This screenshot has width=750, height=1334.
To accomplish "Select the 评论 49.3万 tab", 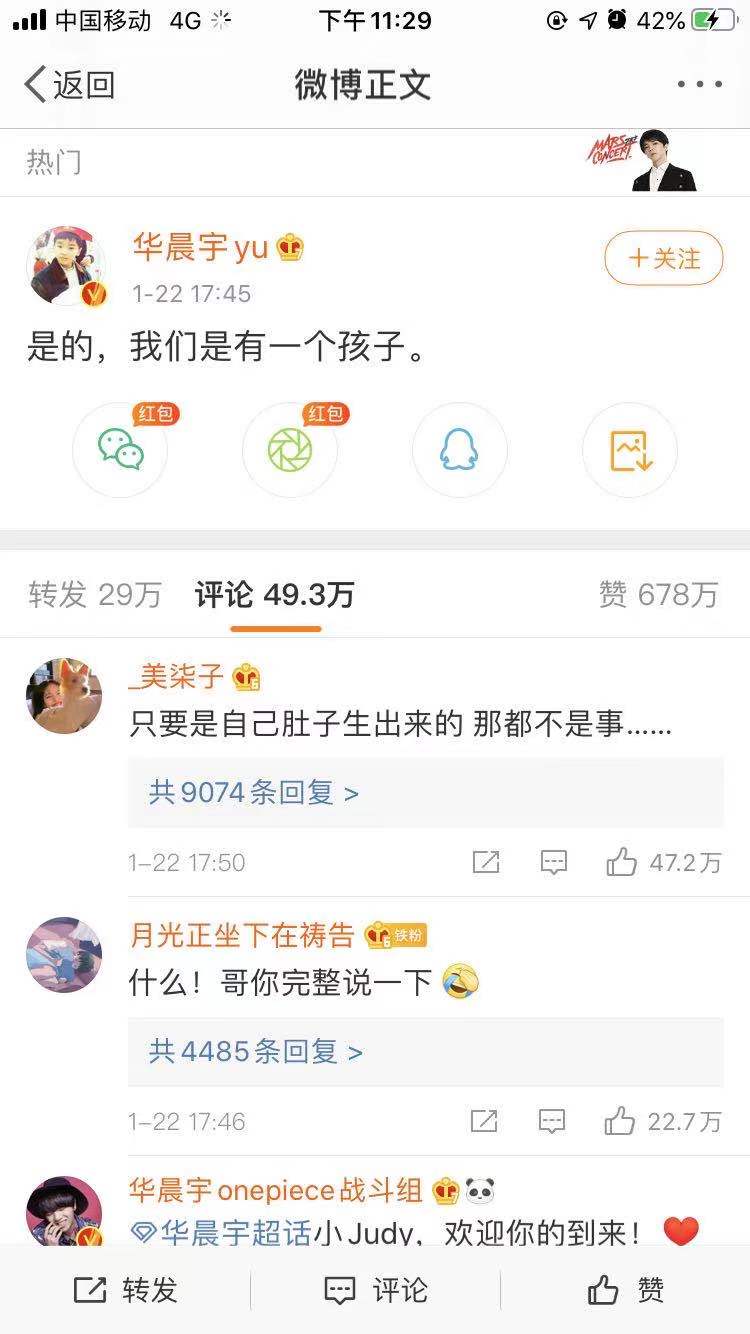I will point(275,595).
